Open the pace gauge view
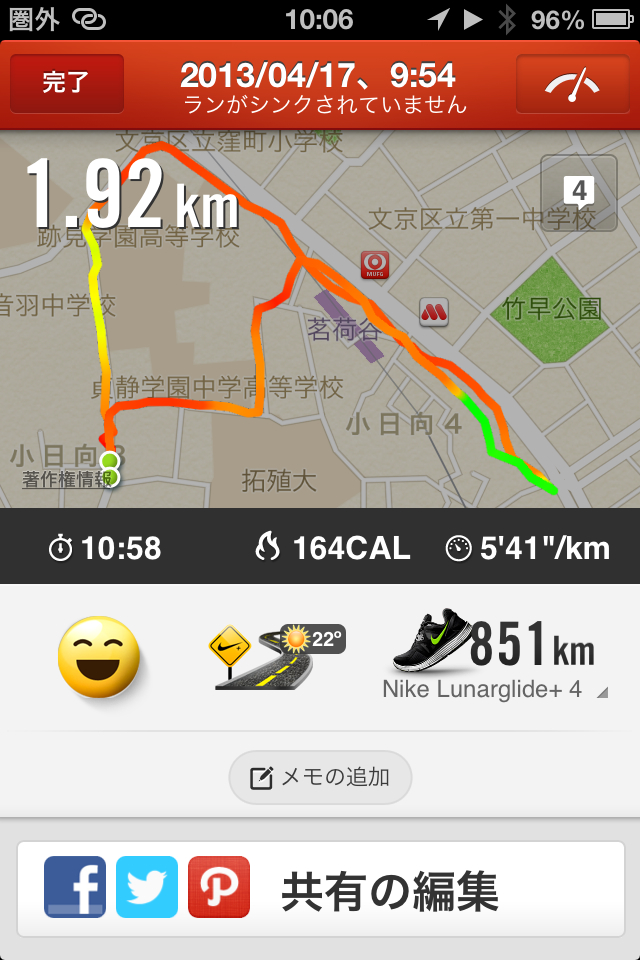Viewport: 640px width, 960px height. pos(571,83)
